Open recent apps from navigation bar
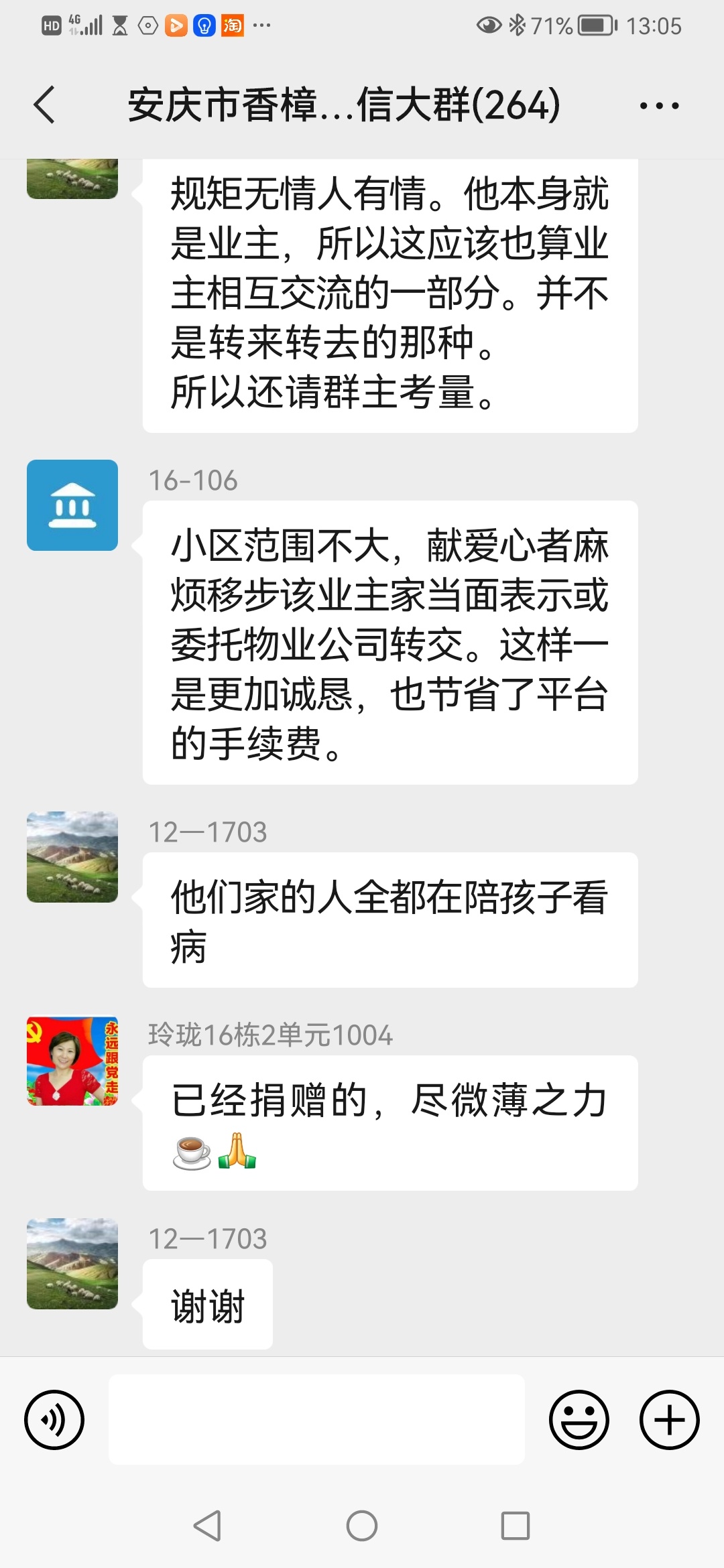724x1568 pixels. pos(515,1526)
